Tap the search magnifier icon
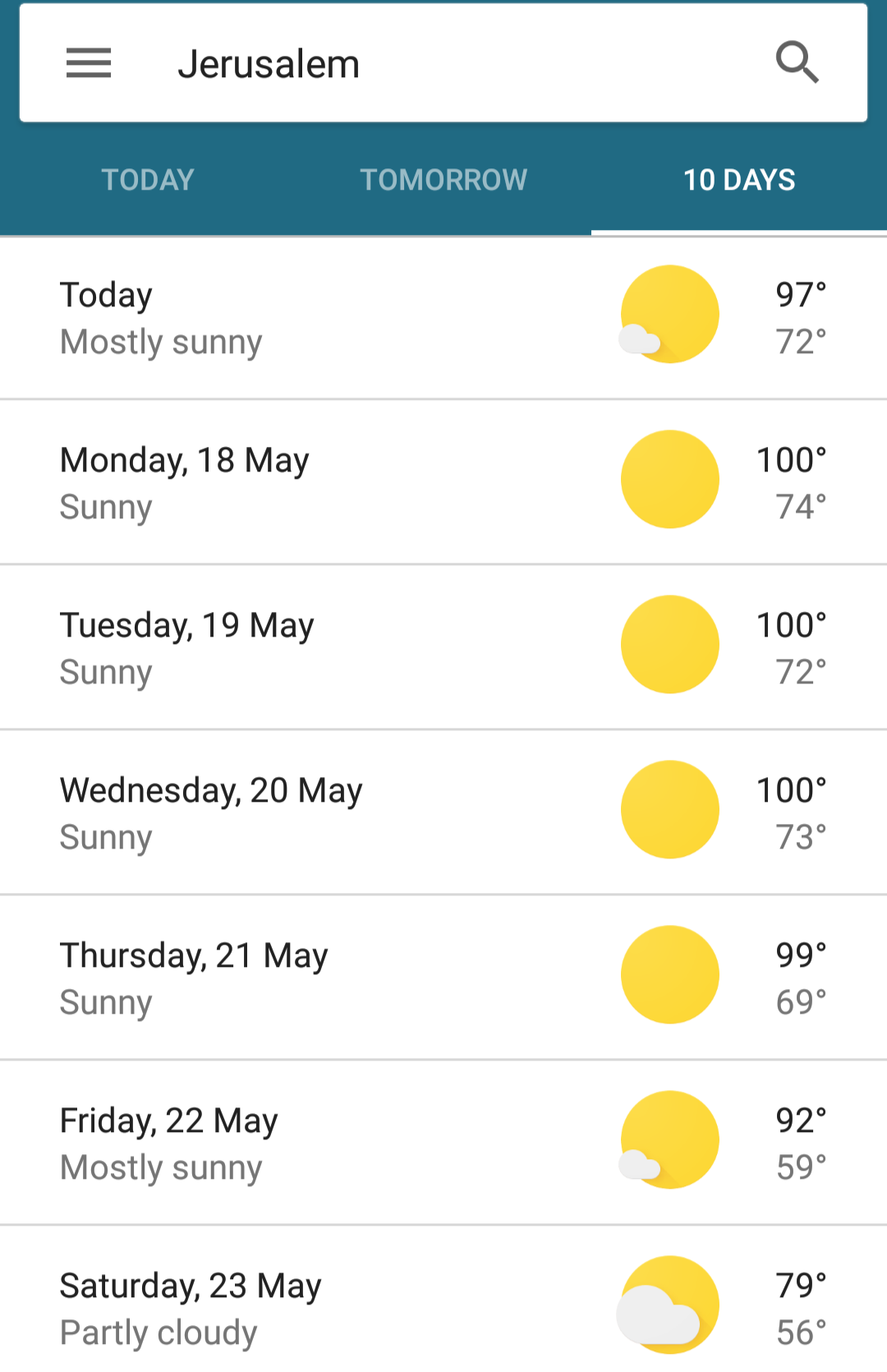Viewport: 887px width, 1372px height. (797, 63)
